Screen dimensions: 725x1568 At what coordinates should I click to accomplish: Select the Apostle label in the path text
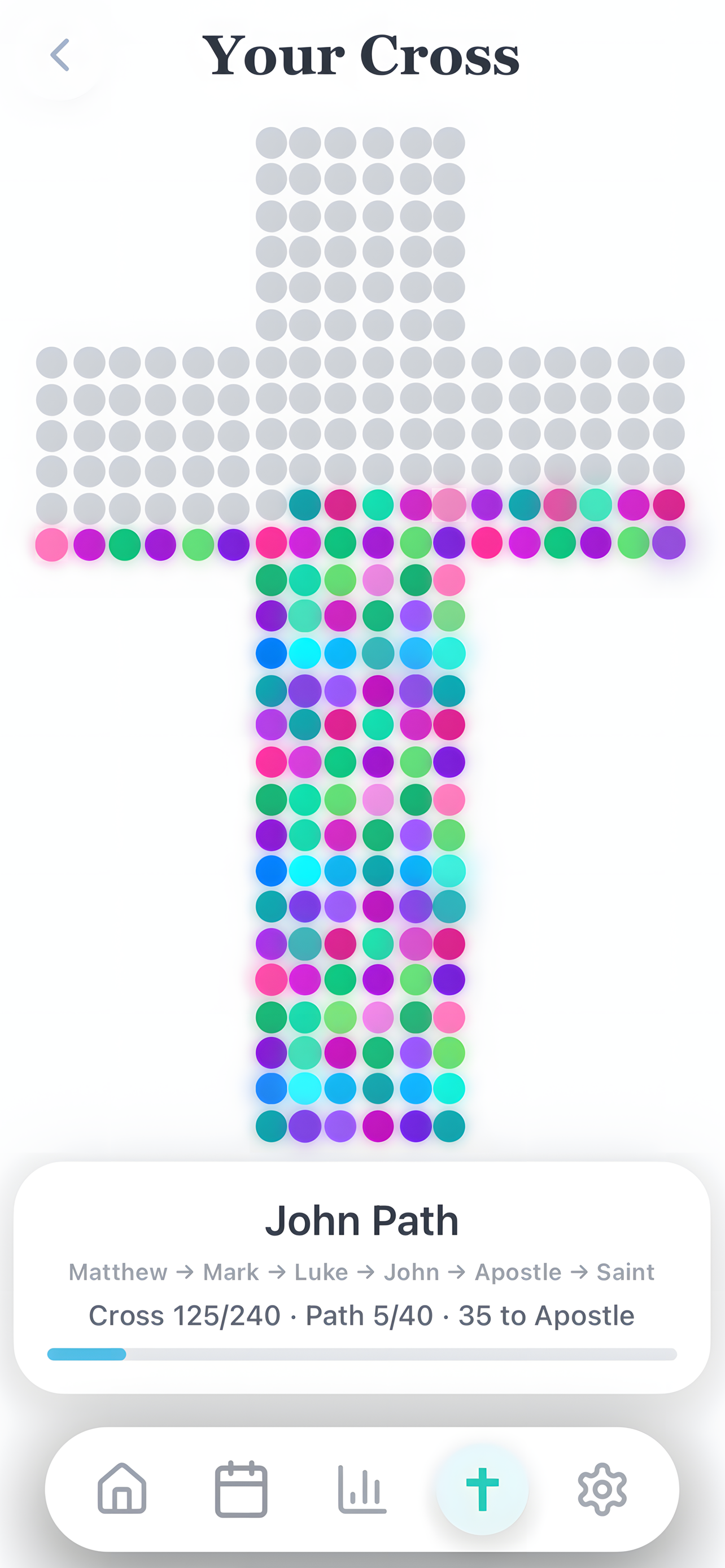click(519, 1272)
